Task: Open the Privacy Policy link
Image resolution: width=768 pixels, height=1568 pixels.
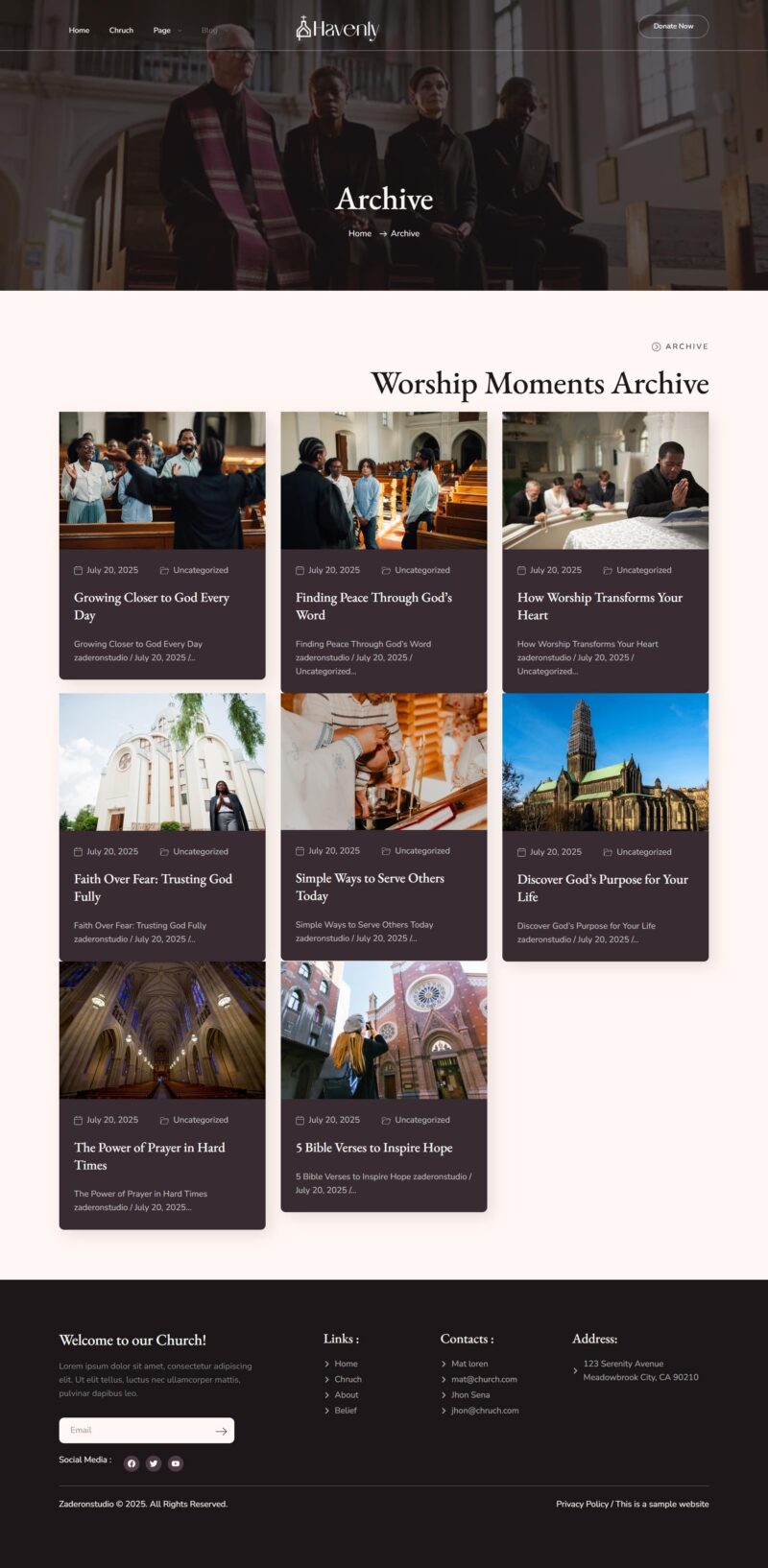Action: coord(582,1504)
